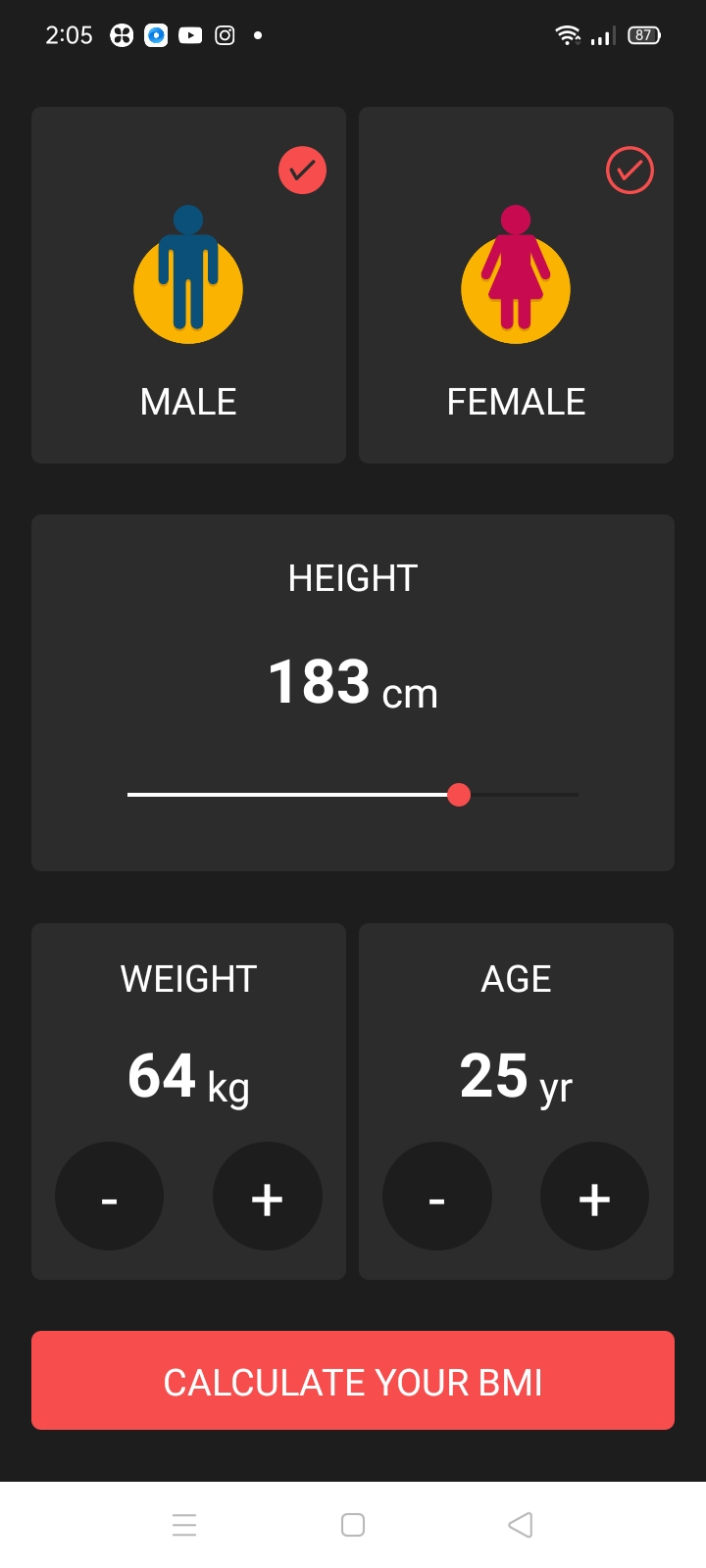Toggle the checkmark on the MALE card

point(302,170)
